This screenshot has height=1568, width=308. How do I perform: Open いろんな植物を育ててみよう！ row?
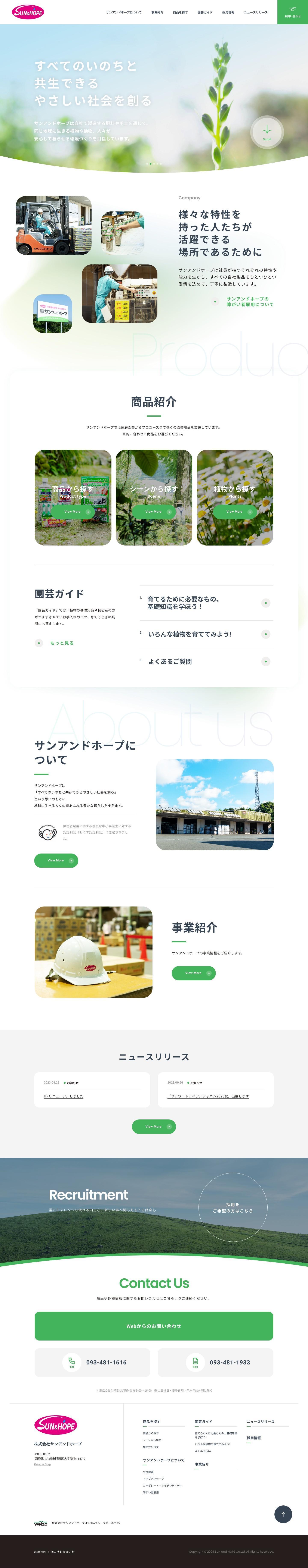click(x=206, y=634)
